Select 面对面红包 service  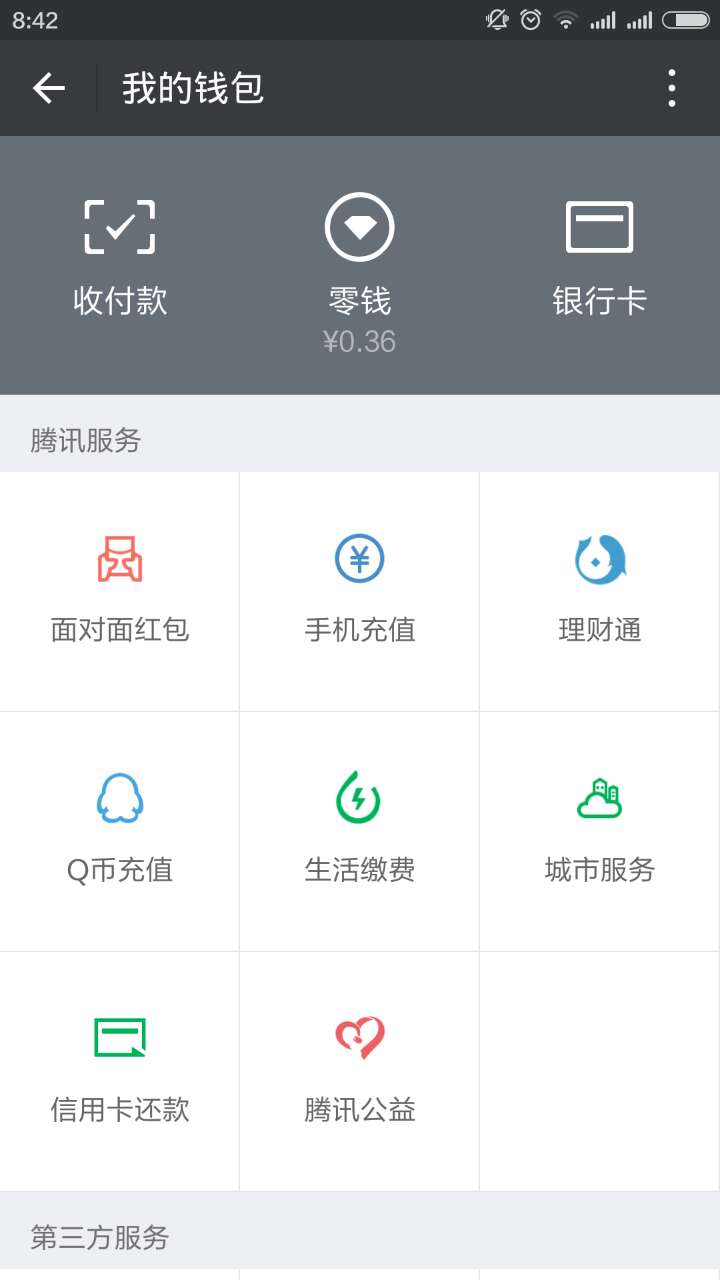click(120, 590)
